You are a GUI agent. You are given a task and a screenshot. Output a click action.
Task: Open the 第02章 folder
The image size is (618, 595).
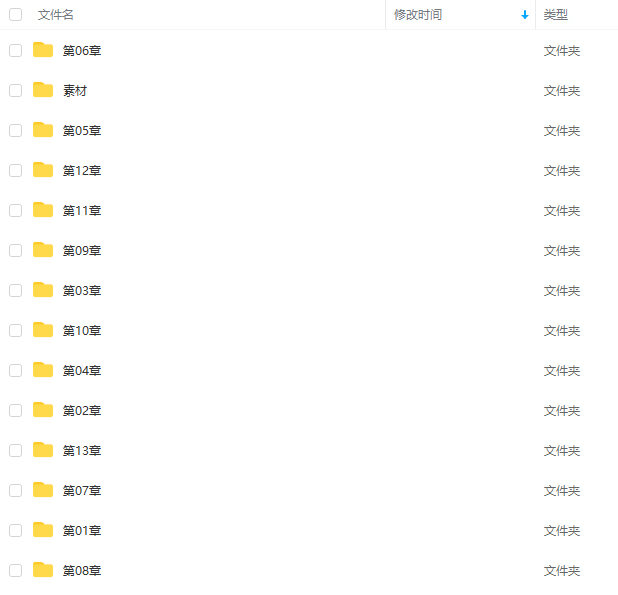(82, 411)
